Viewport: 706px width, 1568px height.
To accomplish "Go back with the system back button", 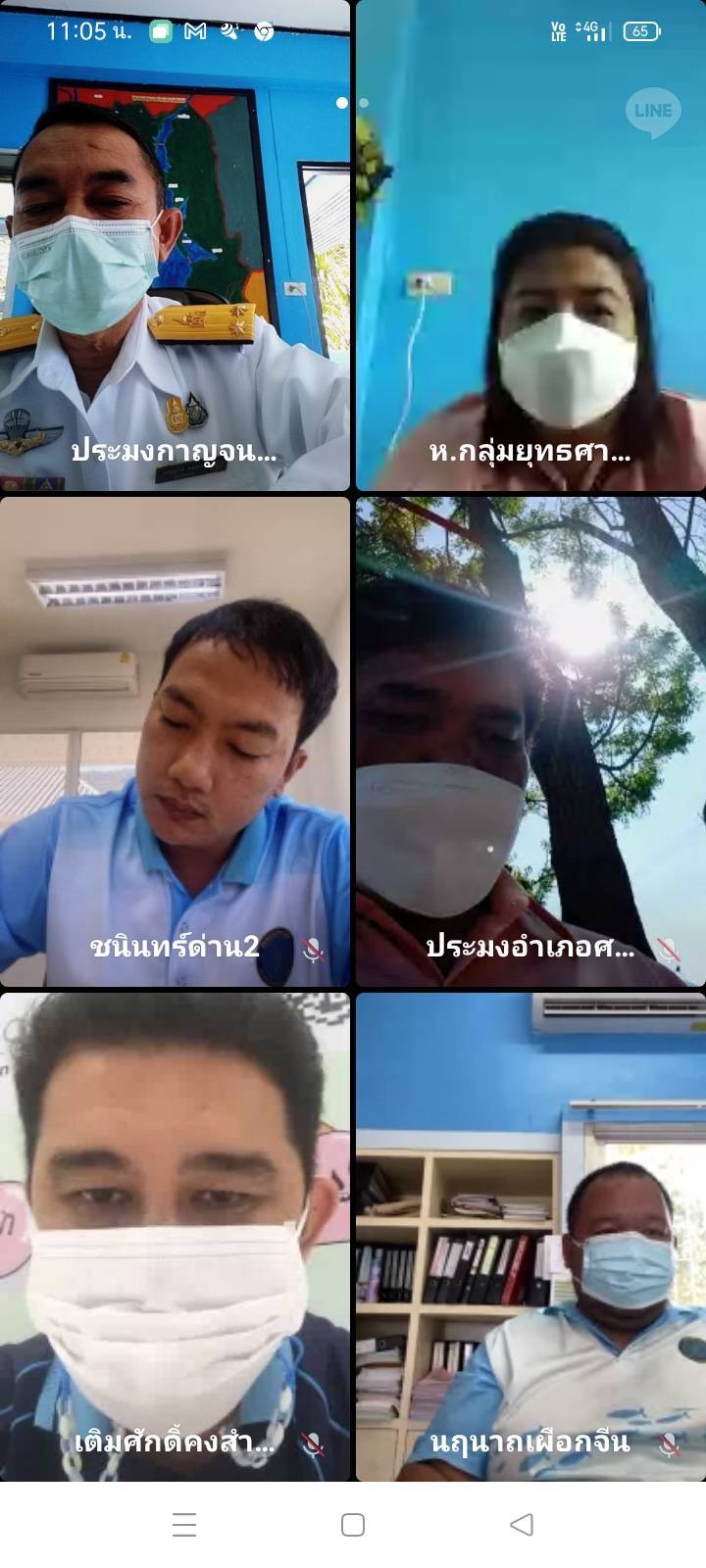I will (x=522, y=1525).
